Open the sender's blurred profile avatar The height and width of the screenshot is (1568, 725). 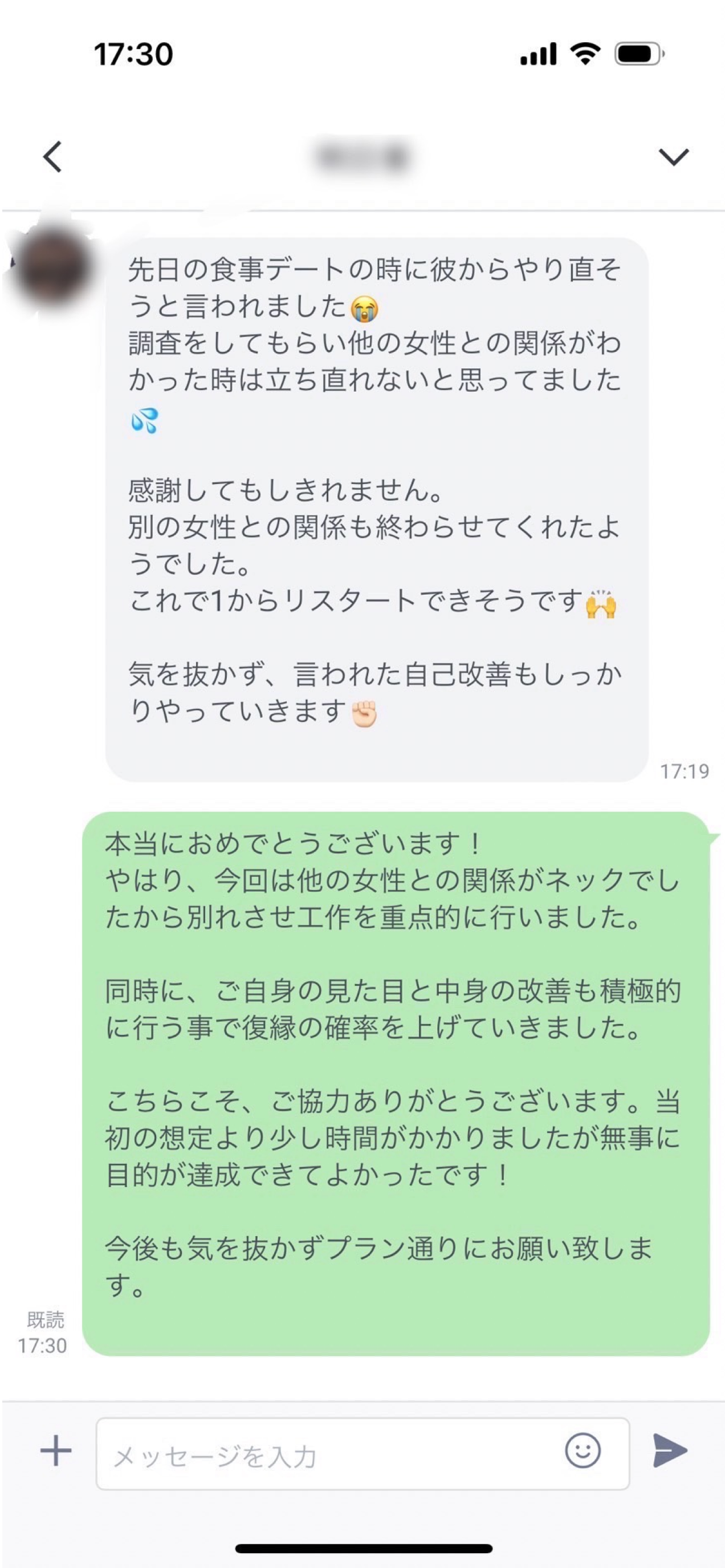click(52, 268)
